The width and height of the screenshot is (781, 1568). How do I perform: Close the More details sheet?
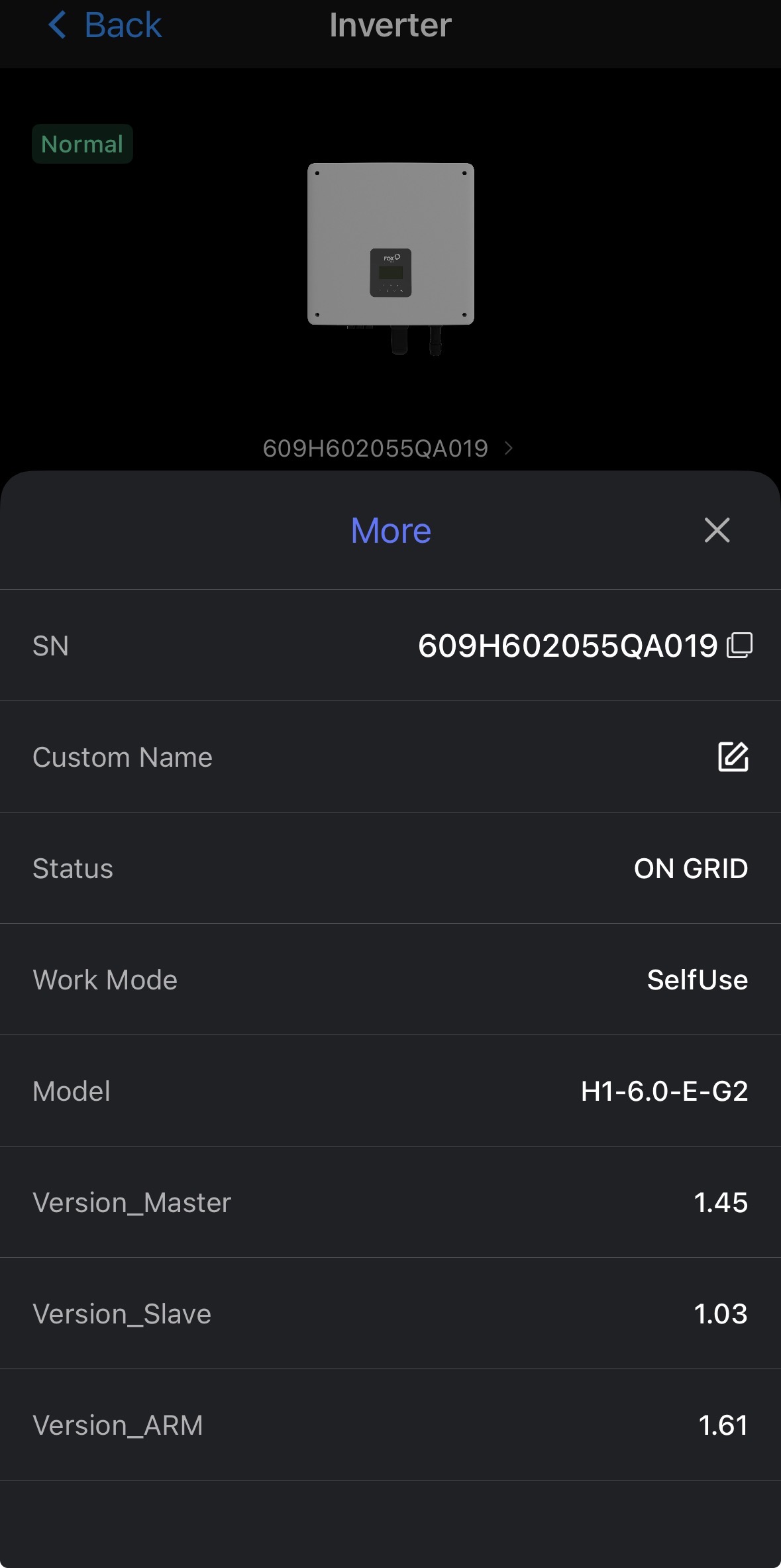(717, 530)
